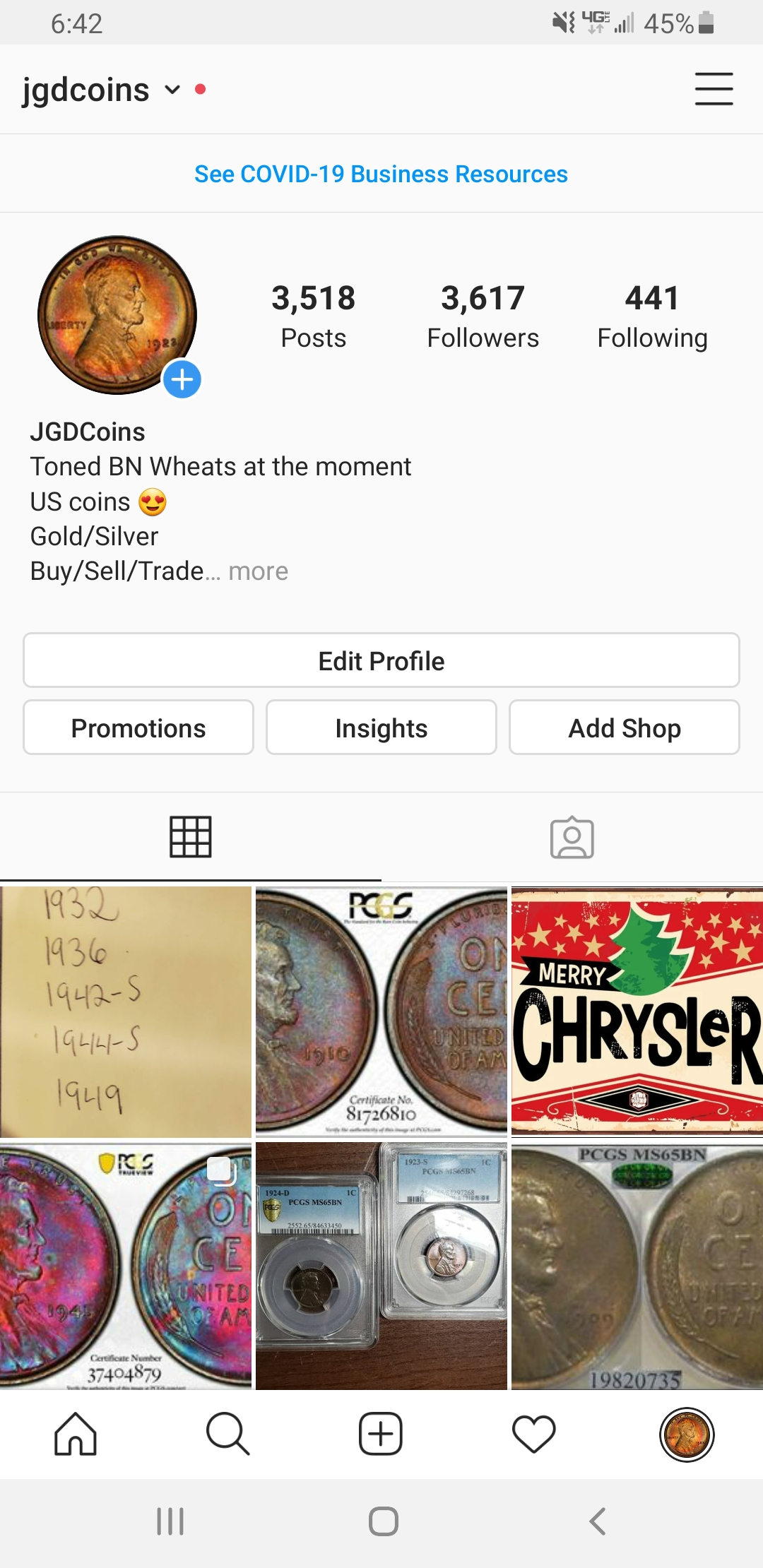Switch to the tagged photos tab
Viewport: 763px width, 1568px height.
click(x=572, y=837)
